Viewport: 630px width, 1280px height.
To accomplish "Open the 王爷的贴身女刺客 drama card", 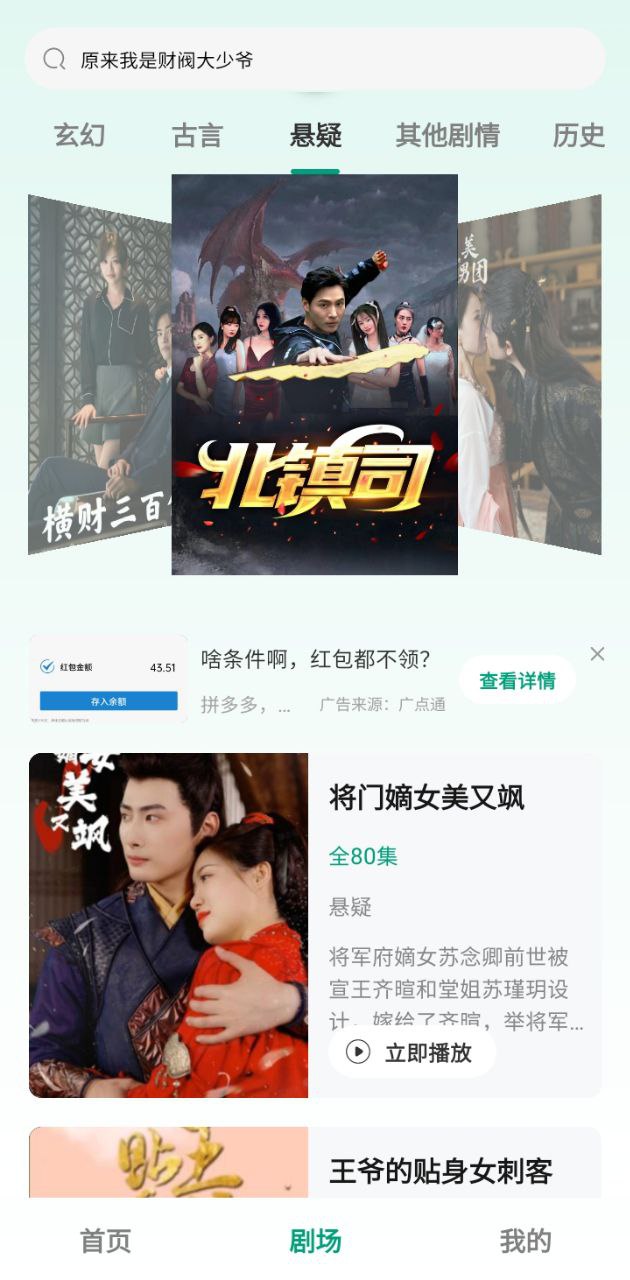I will (440, 1171).
